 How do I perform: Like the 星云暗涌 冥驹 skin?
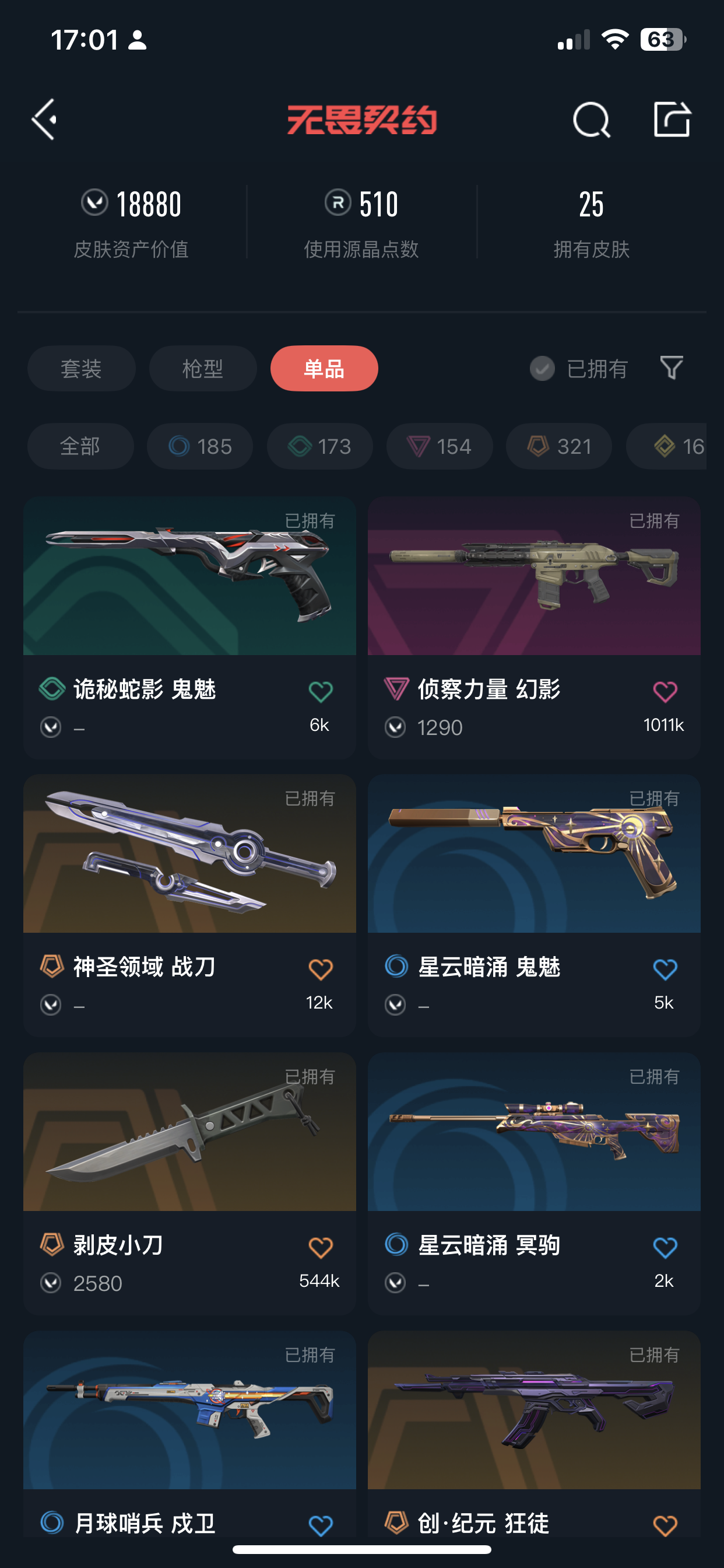pos(665,1247)
